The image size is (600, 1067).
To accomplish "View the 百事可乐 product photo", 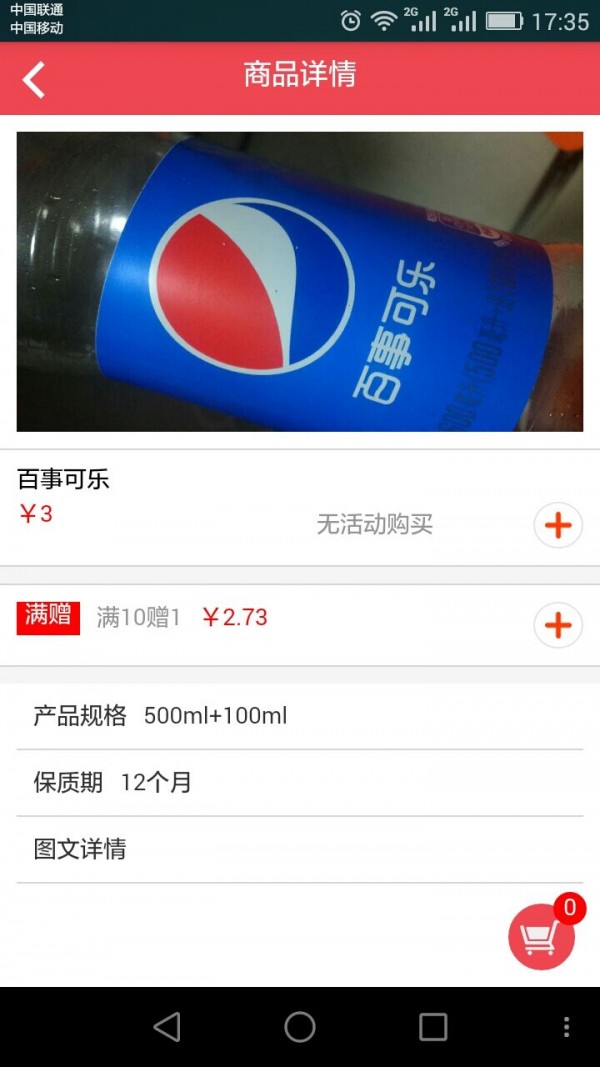I will [300, 282].
